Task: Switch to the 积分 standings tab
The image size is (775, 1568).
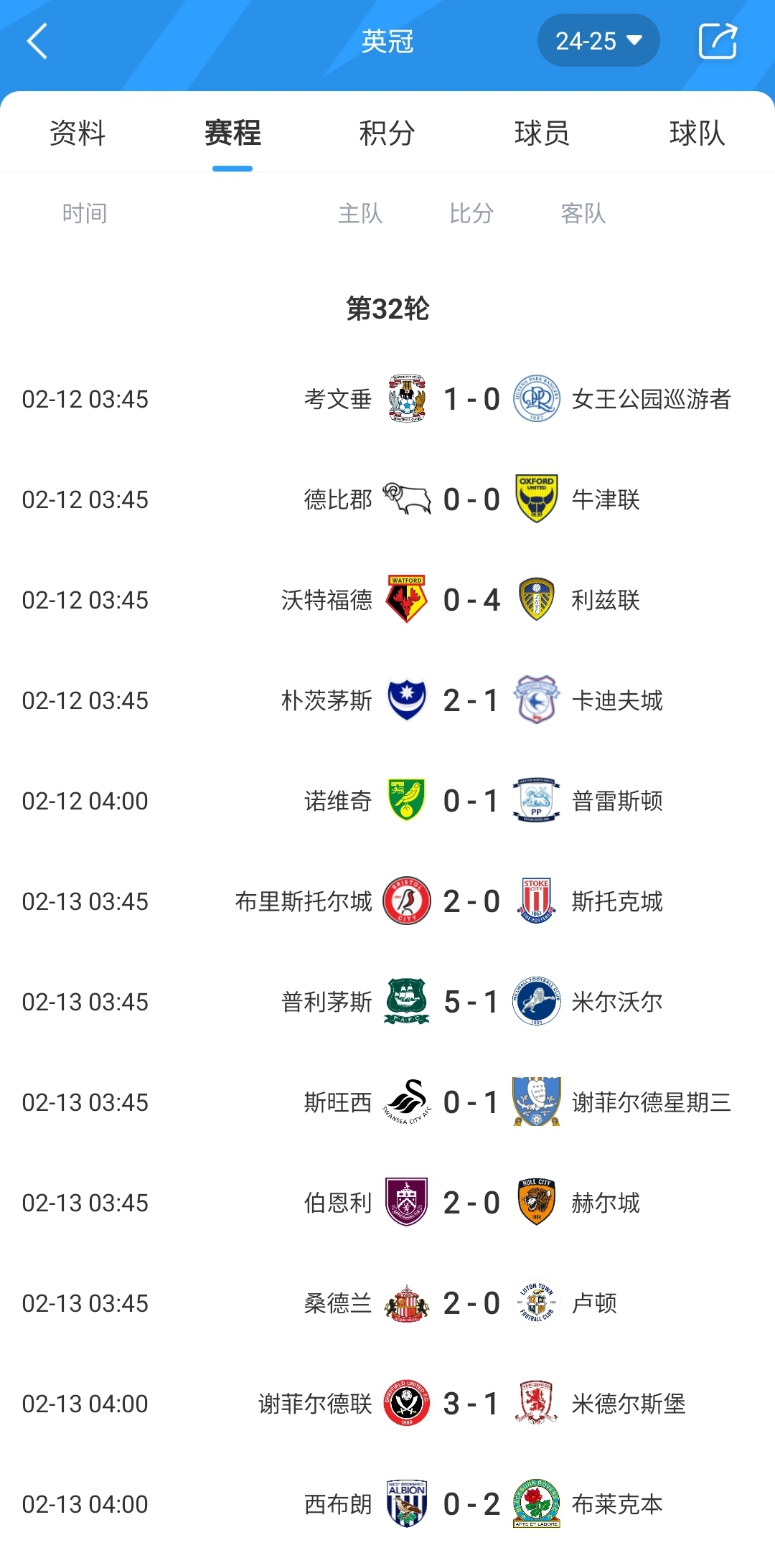Action: tap(387, 133)
